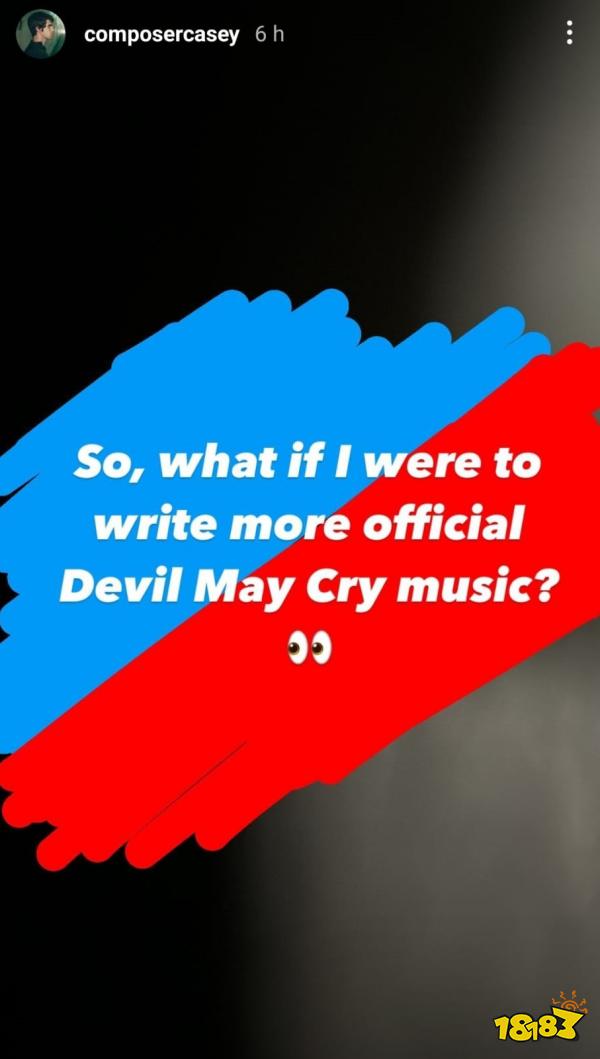Screen dimensions: 600x1059
Task: Open the story's three-dot options menu
Action: pos(569,33)
